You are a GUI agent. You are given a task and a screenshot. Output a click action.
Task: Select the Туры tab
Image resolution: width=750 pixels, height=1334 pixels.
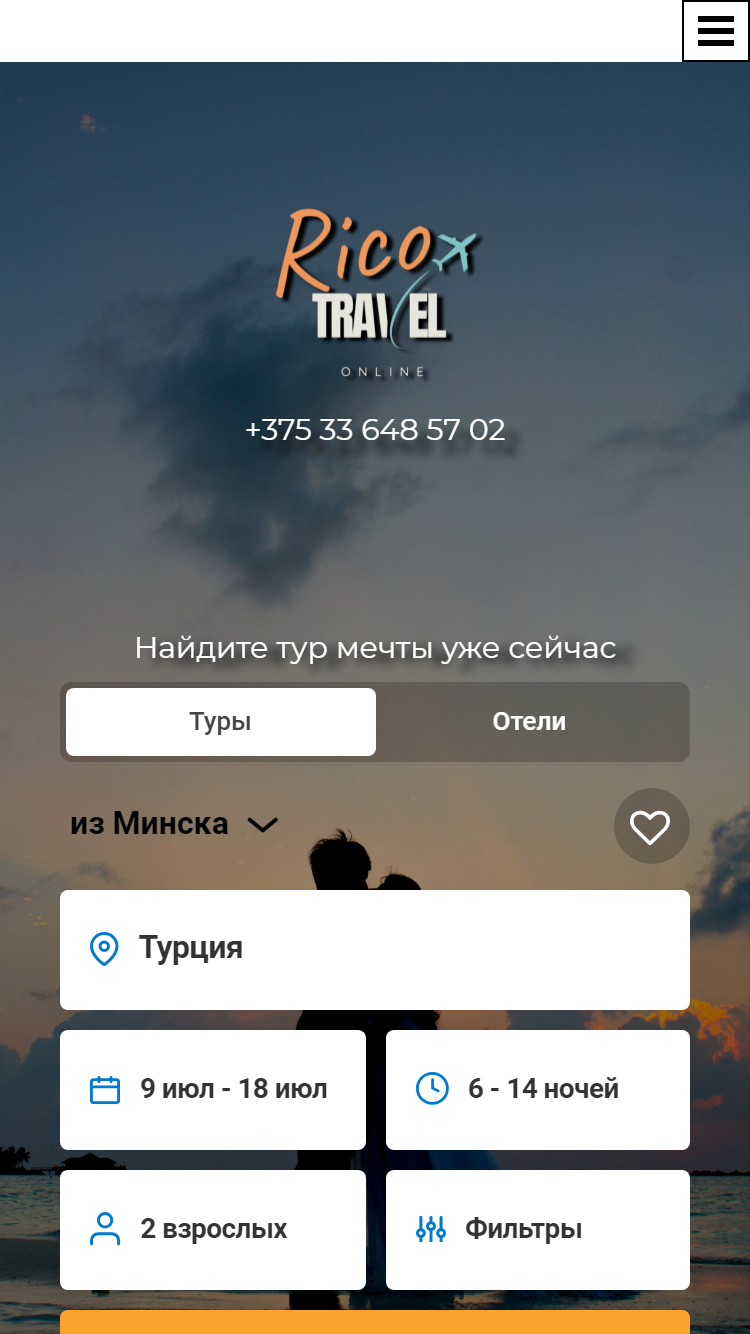[x=221, y=722]
